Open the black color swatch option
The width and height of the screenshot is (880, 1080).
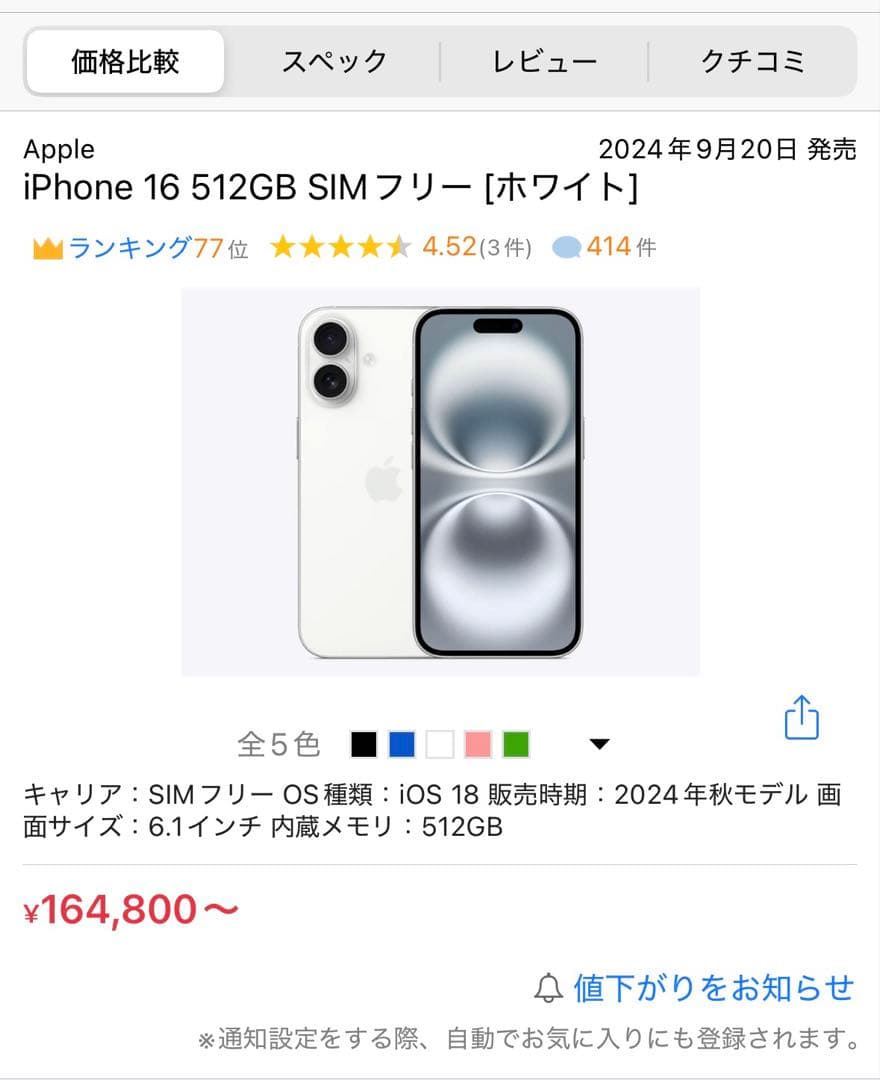(x=364, y=743)
